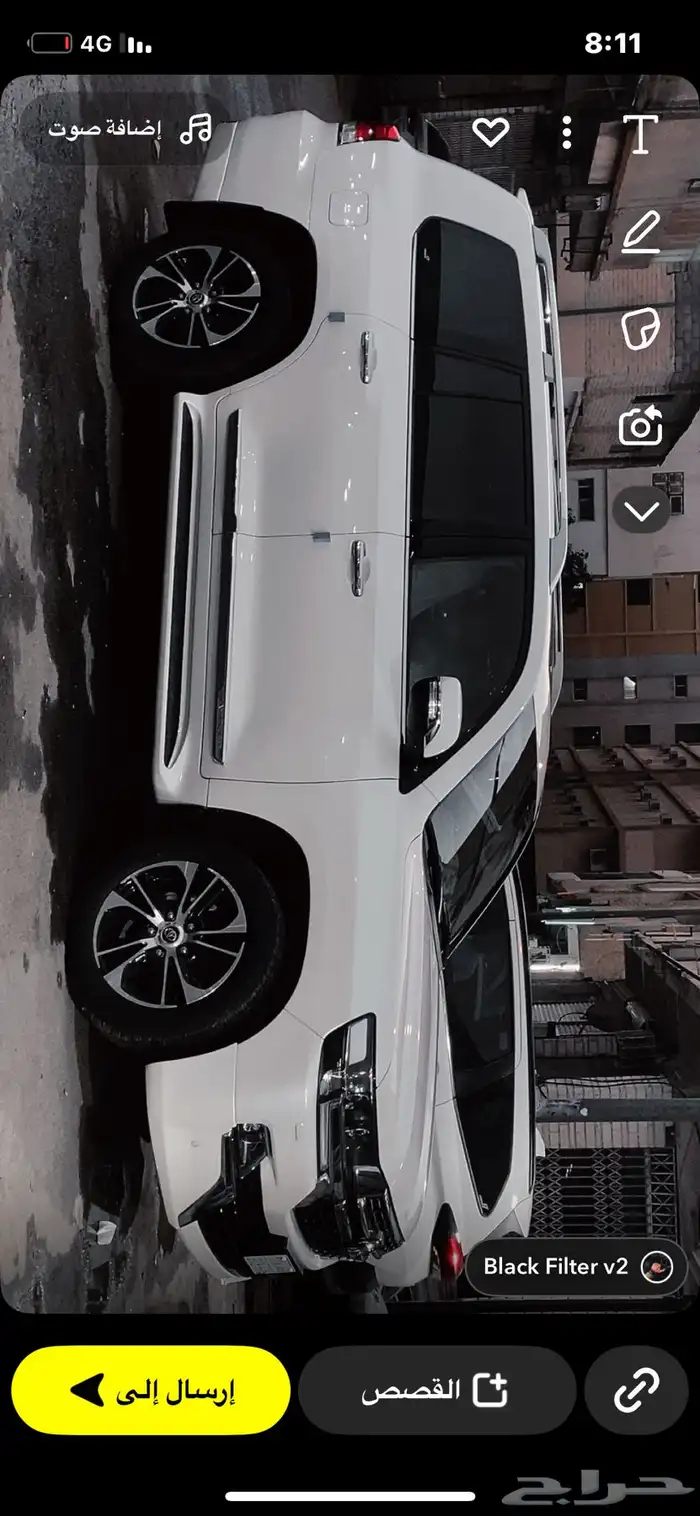The height and width of the screenshot is (1516, 700).
Task: Tap the Add Sound music button
Action: tap(130, 129)
